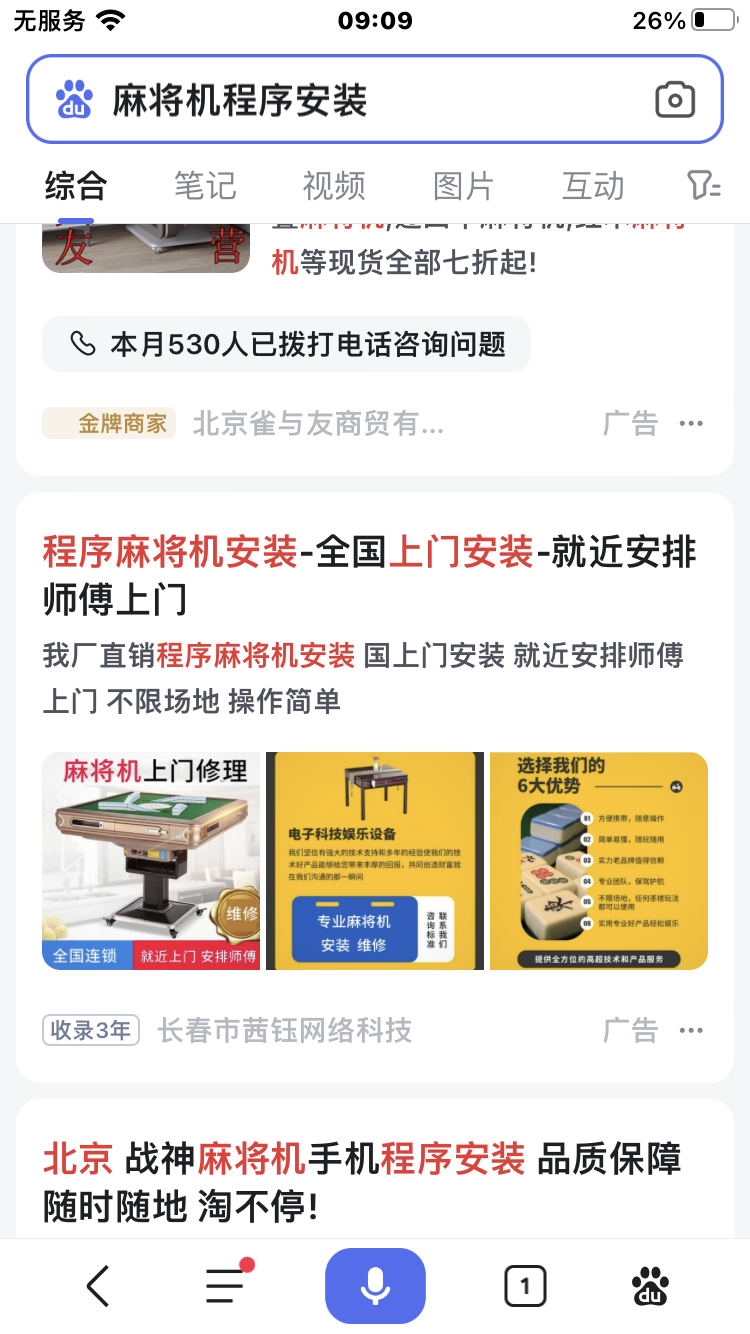The height and width of the screenshot is (1334, 750).
Task: Go to Baidu home via paw icon
Action: [651, 1286]
